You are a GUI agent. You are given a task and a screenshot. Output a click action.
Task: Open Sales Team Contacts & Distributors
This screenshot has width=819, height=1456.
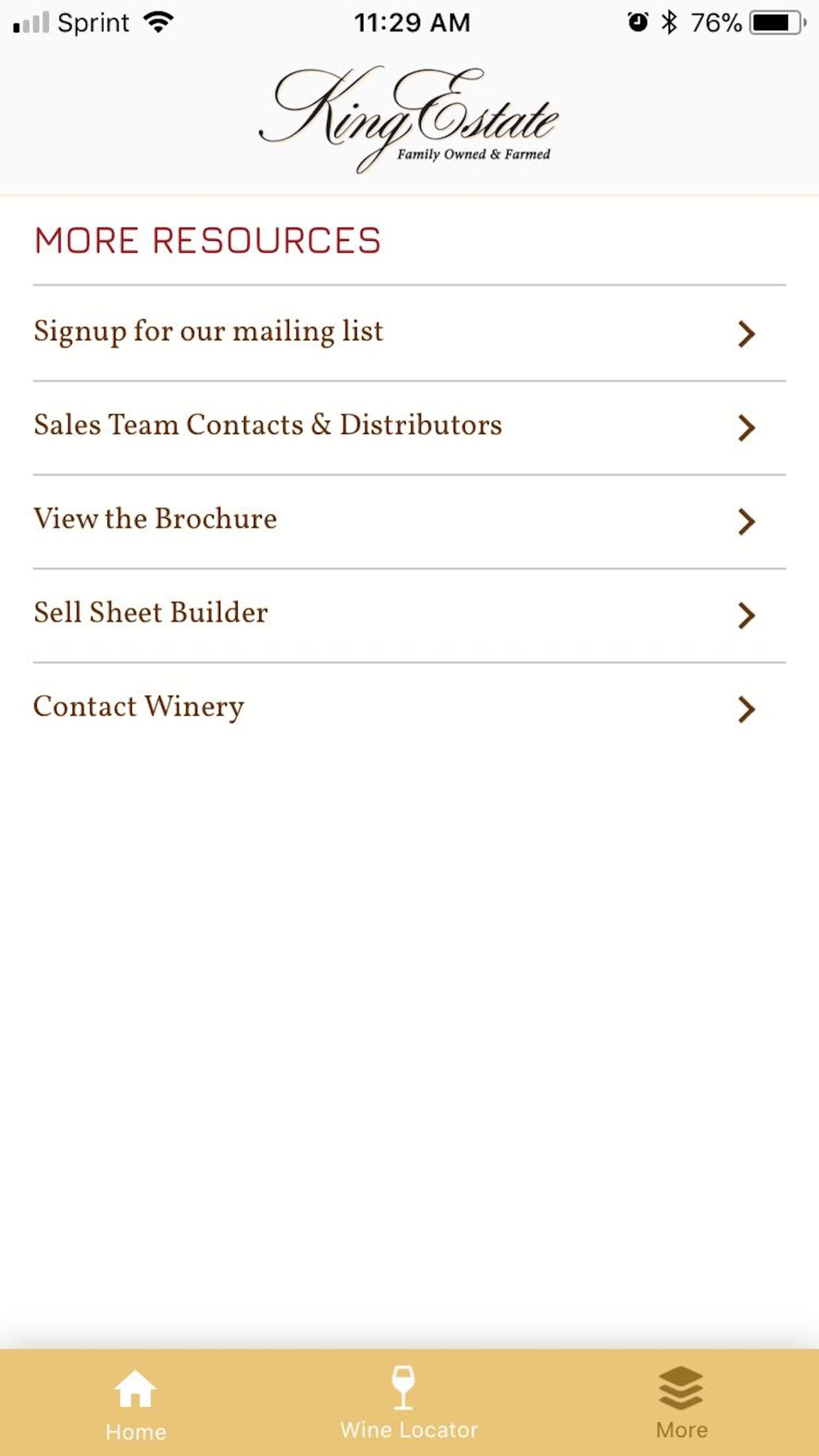coord(409,427)
